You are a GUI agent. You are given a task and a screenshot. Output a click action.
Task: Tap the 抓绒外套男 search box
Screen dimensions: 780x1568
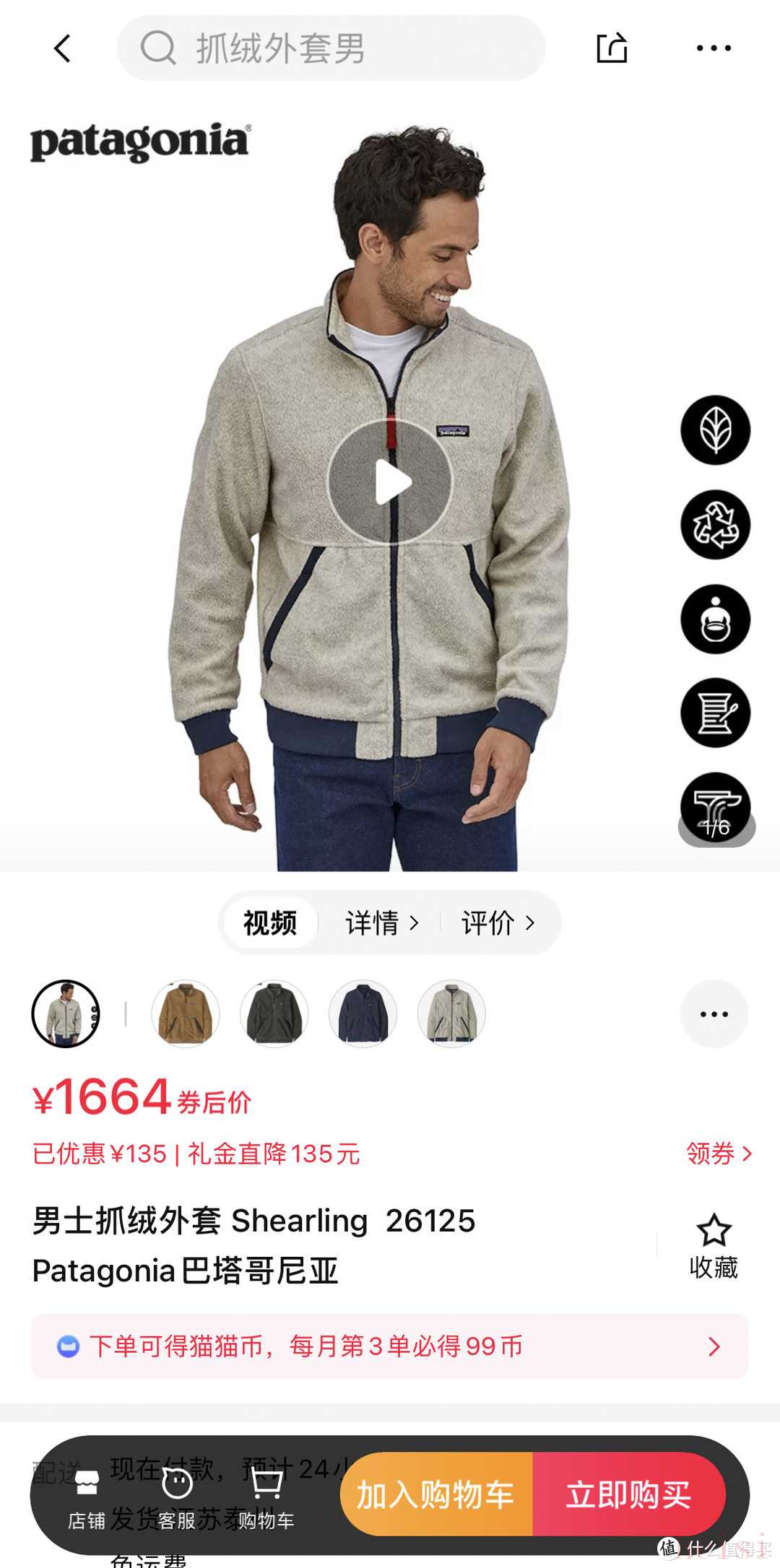(x=331, y=48)
